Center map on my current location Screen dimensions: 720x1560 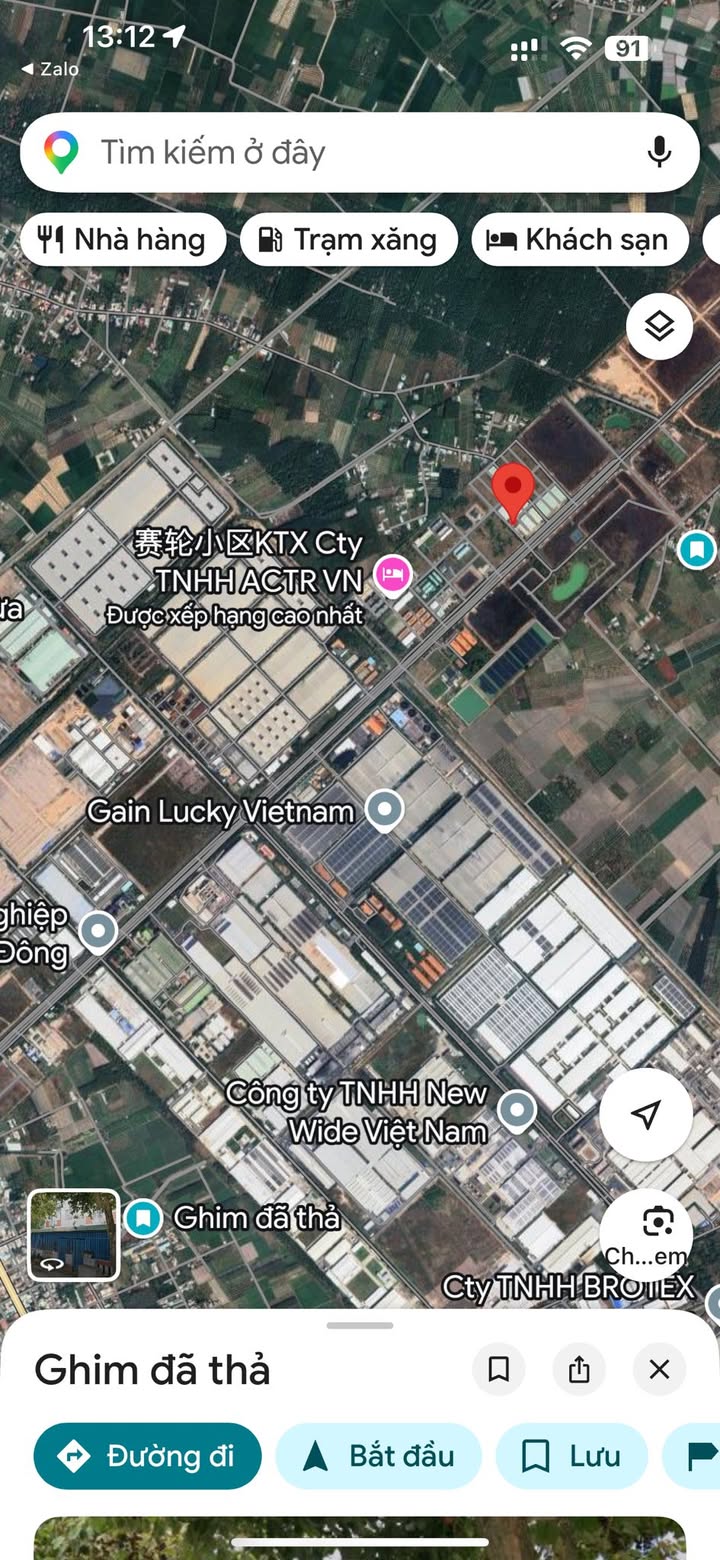pyautogui.click(x=646, y=1114)
